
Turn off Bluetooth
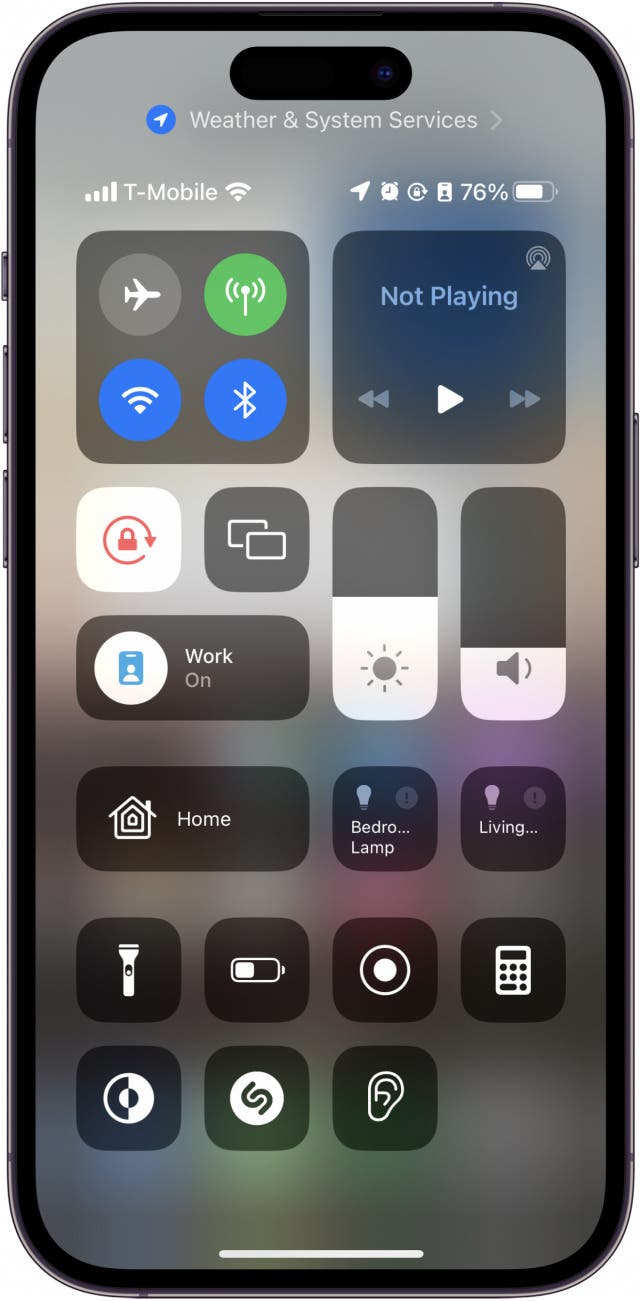pos(245,401)
